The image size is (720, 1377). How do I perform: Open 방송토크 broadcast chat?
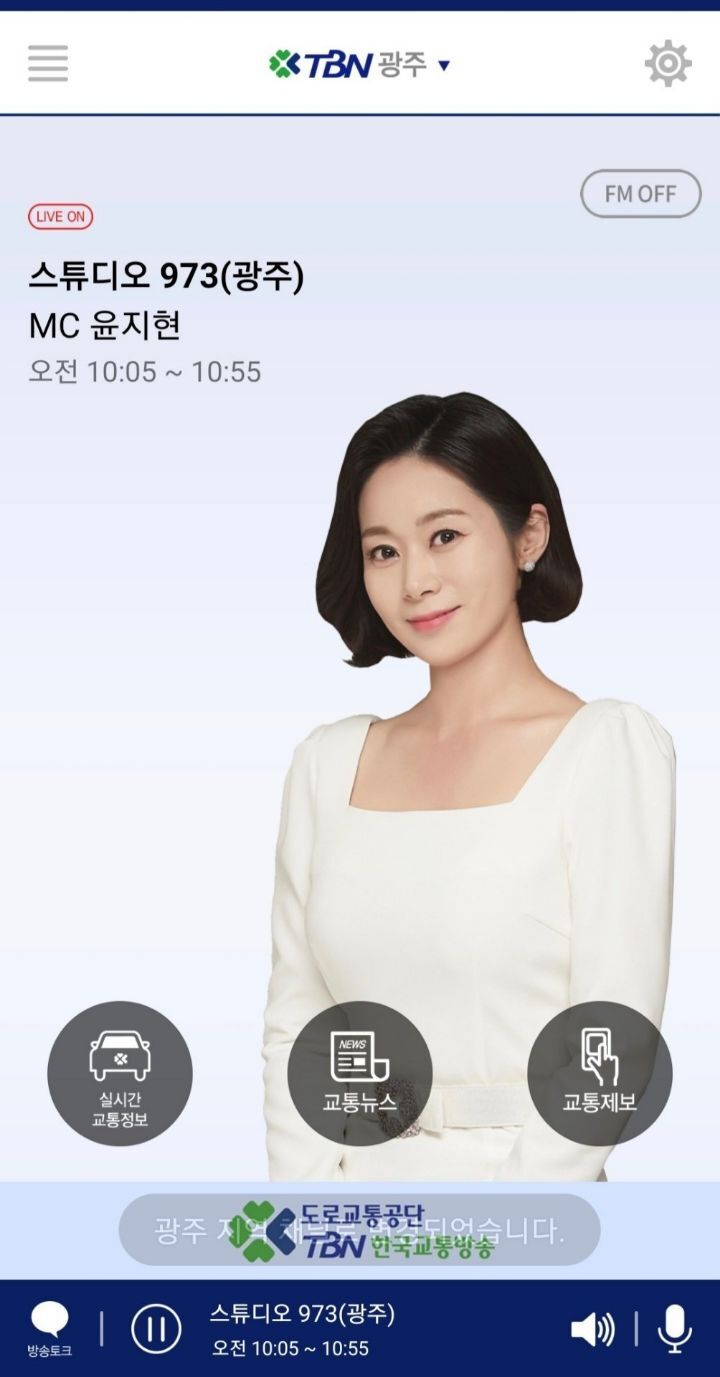point(49,1329)
